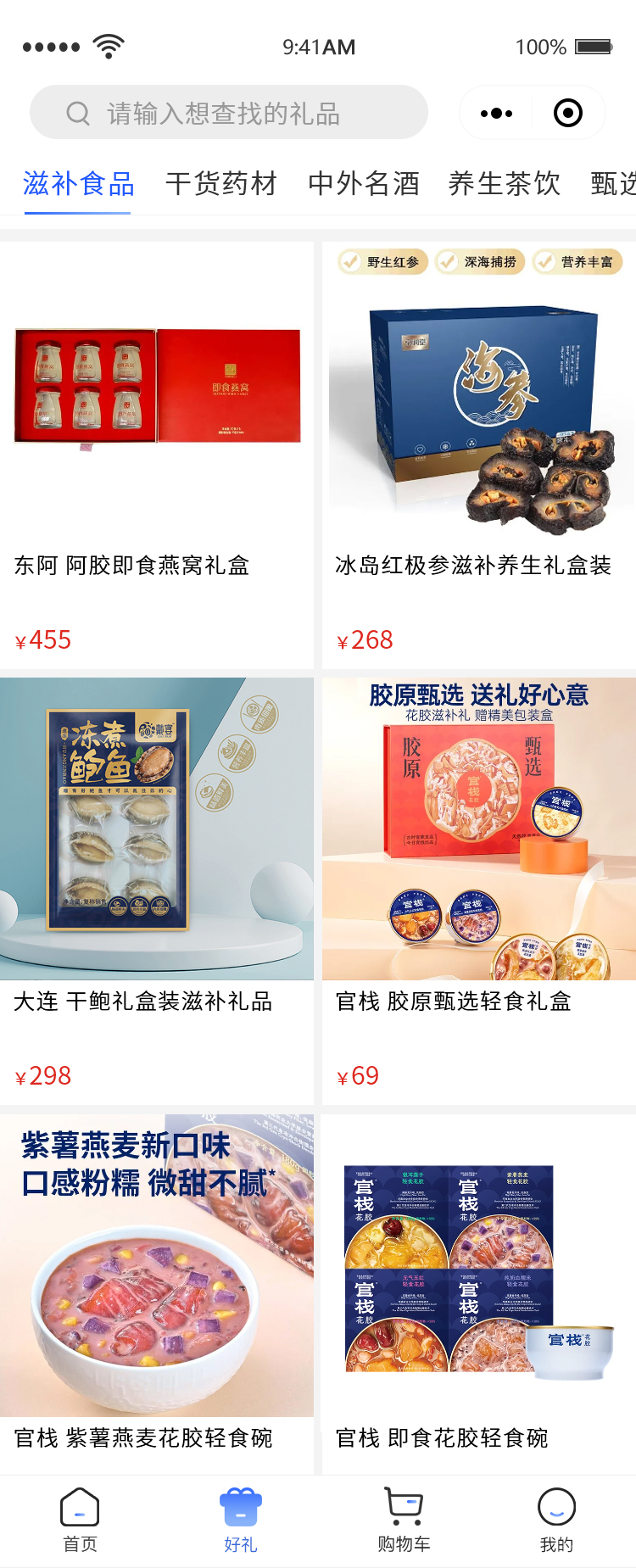
Task: Close the mini program with the circle icon
Action: pos(567,113)
